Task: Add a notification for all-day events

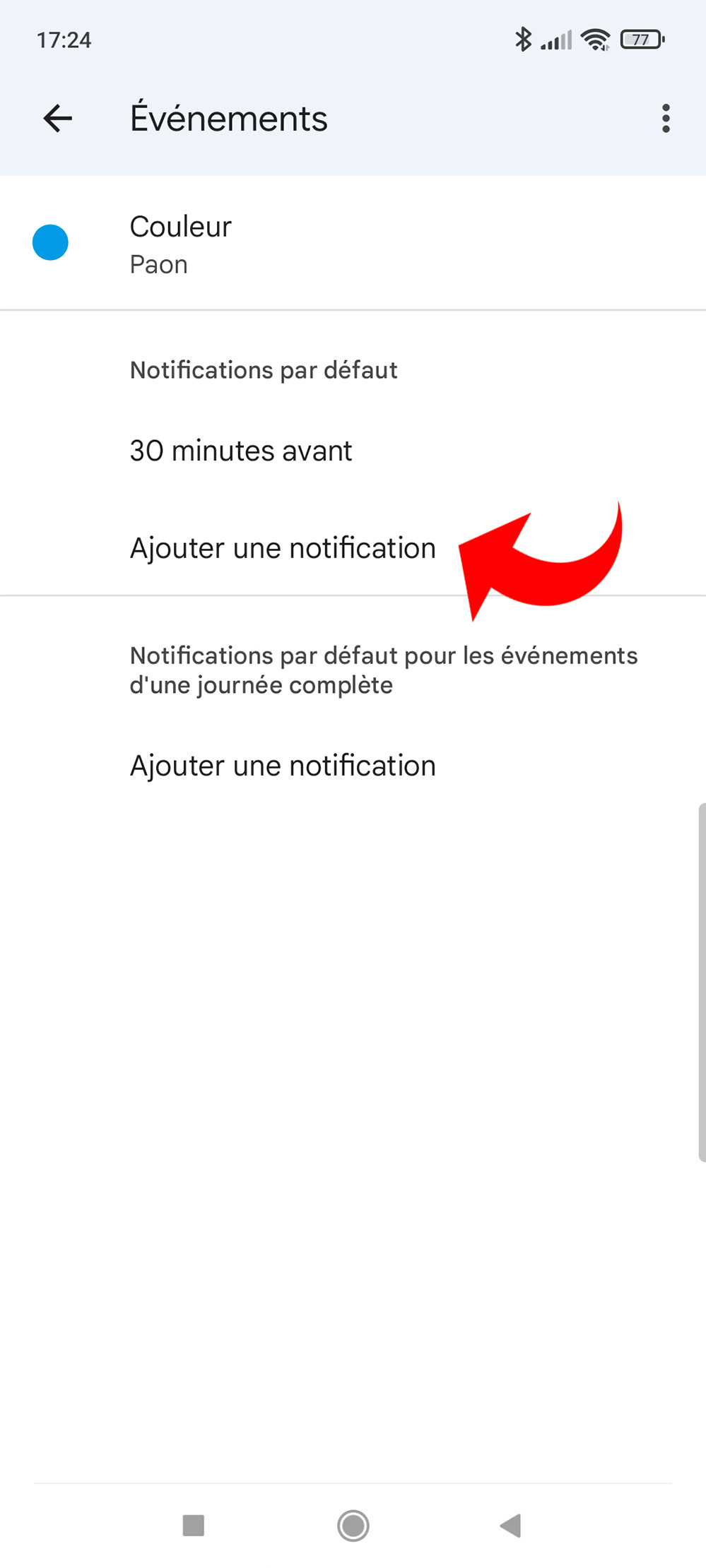Action: tap(283, 766)
